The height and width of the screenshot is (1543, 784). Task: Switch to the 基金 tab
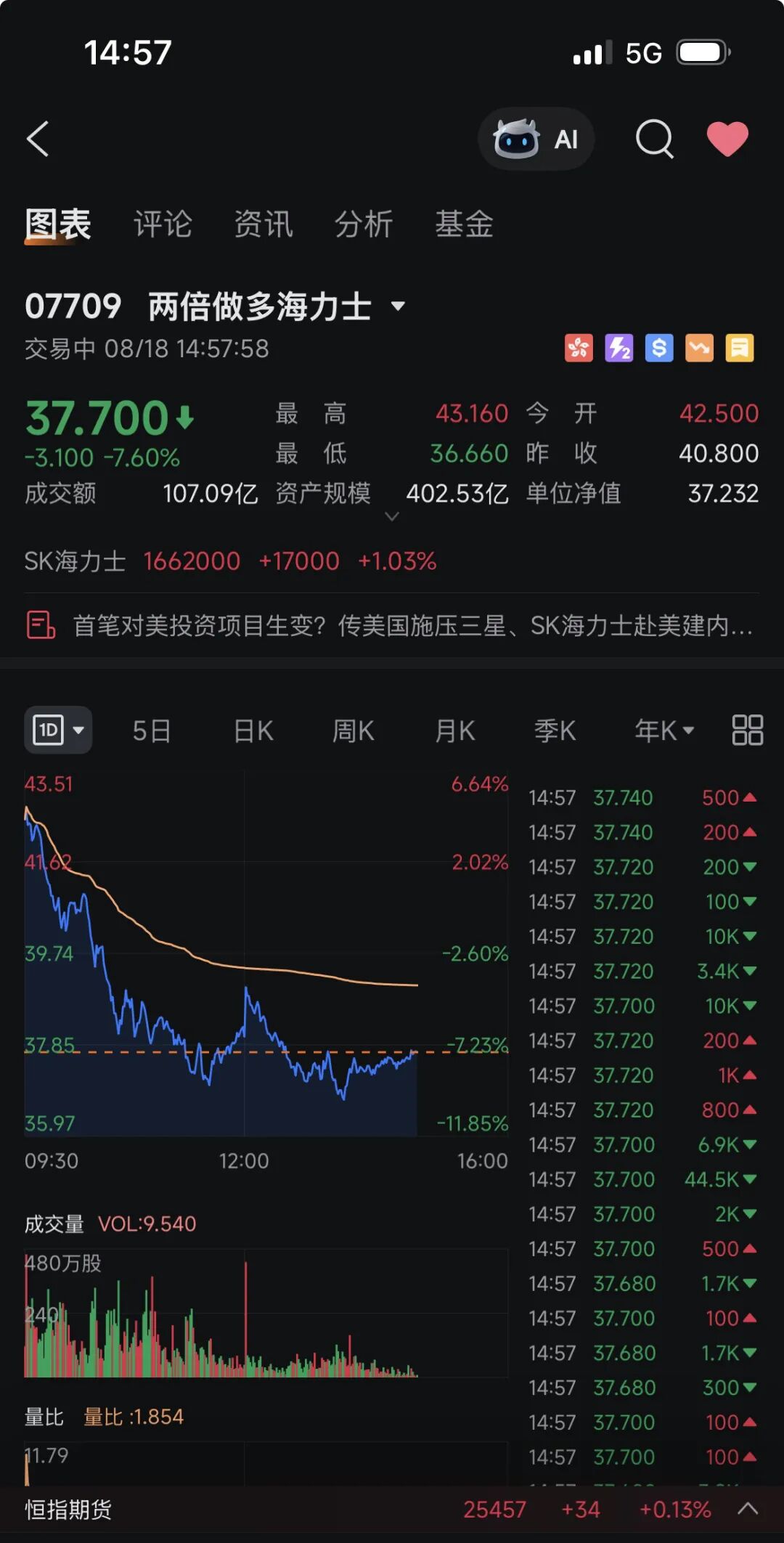[x=465, y=224]
